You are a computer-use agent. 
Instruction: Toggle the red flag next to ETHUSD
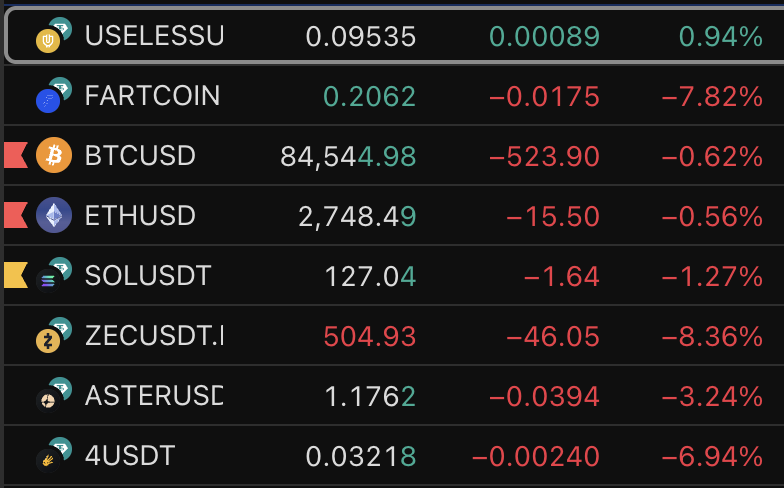coord(15,215)
